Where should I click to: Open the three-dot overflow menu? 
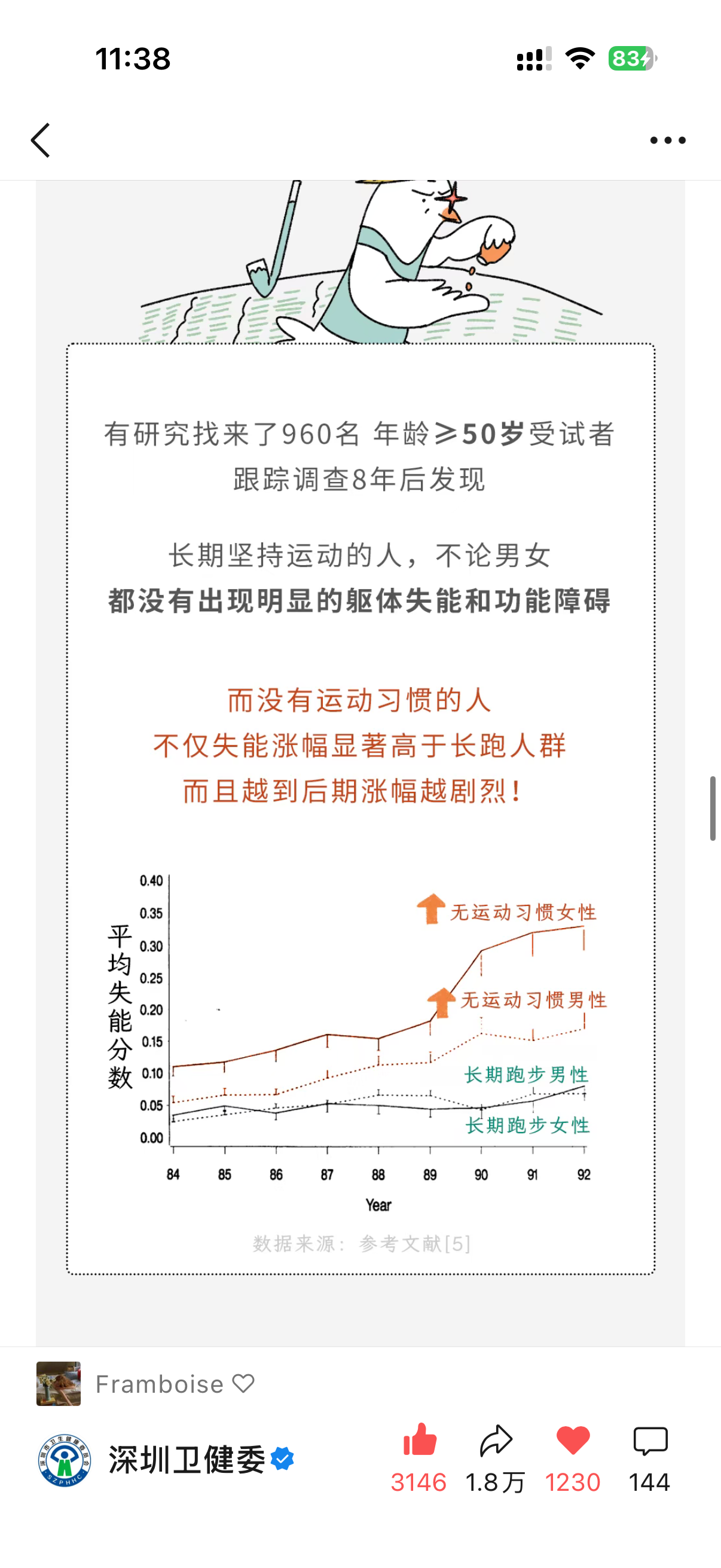tap(667, 141)
